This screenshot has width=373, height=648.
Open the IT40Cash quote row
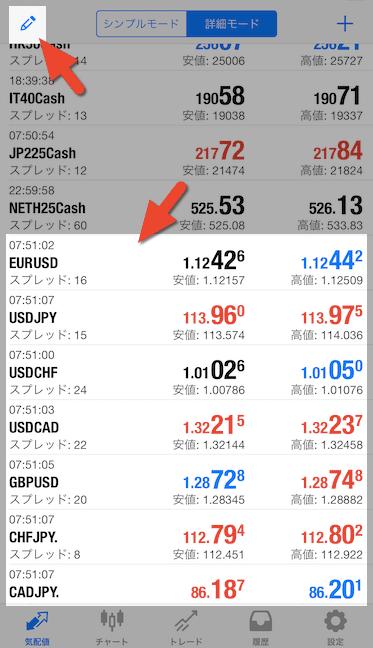tap(186, 98)
